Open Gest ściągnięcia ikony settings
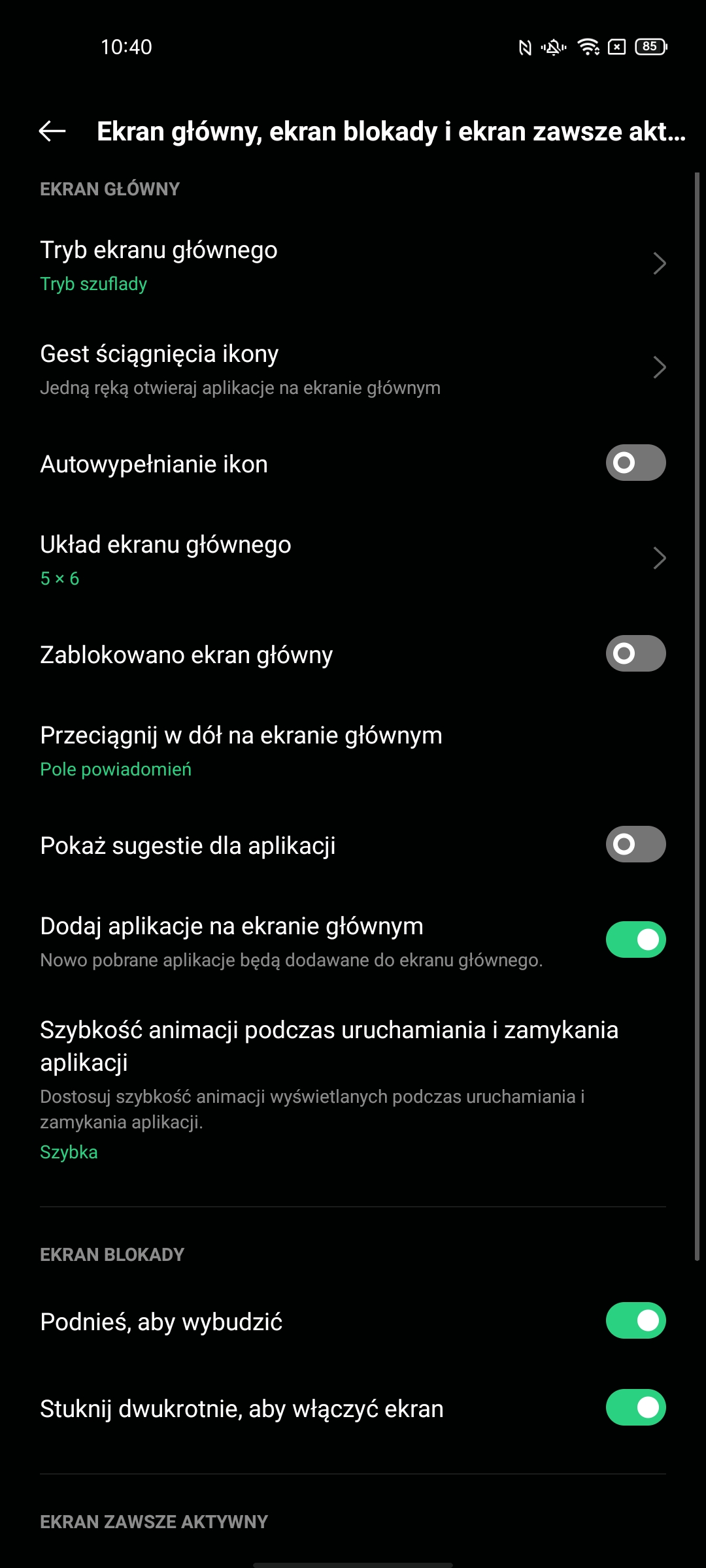The height and width of the screenshot is (1568, 706). click(353, 369)
